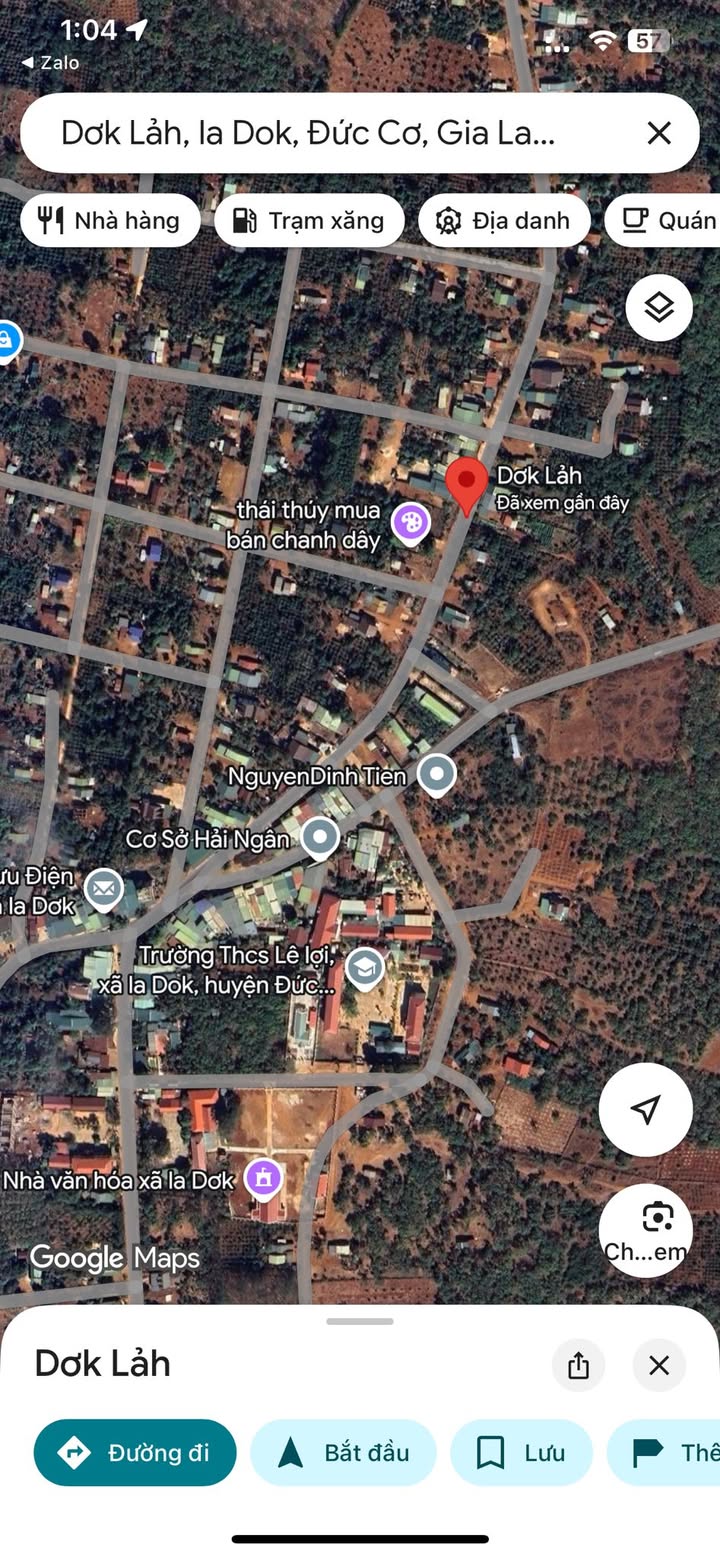
Task: Open Nhà văn hóa xã Ia Dơk marker
Action: click(x=263, y=1178)
